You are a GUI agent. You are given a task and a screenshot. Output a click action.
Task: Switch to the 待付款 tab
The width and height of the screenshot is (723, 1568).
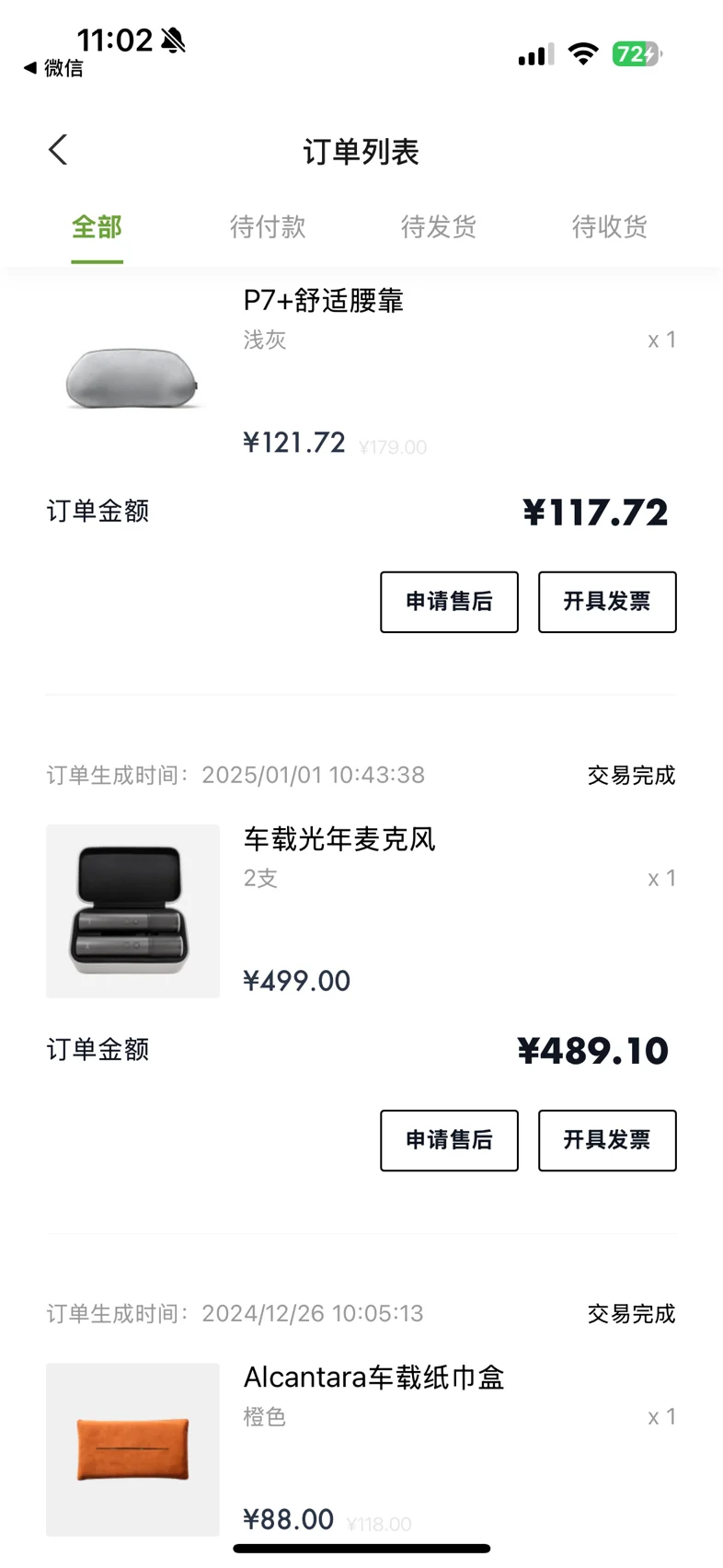coord(268,227)
